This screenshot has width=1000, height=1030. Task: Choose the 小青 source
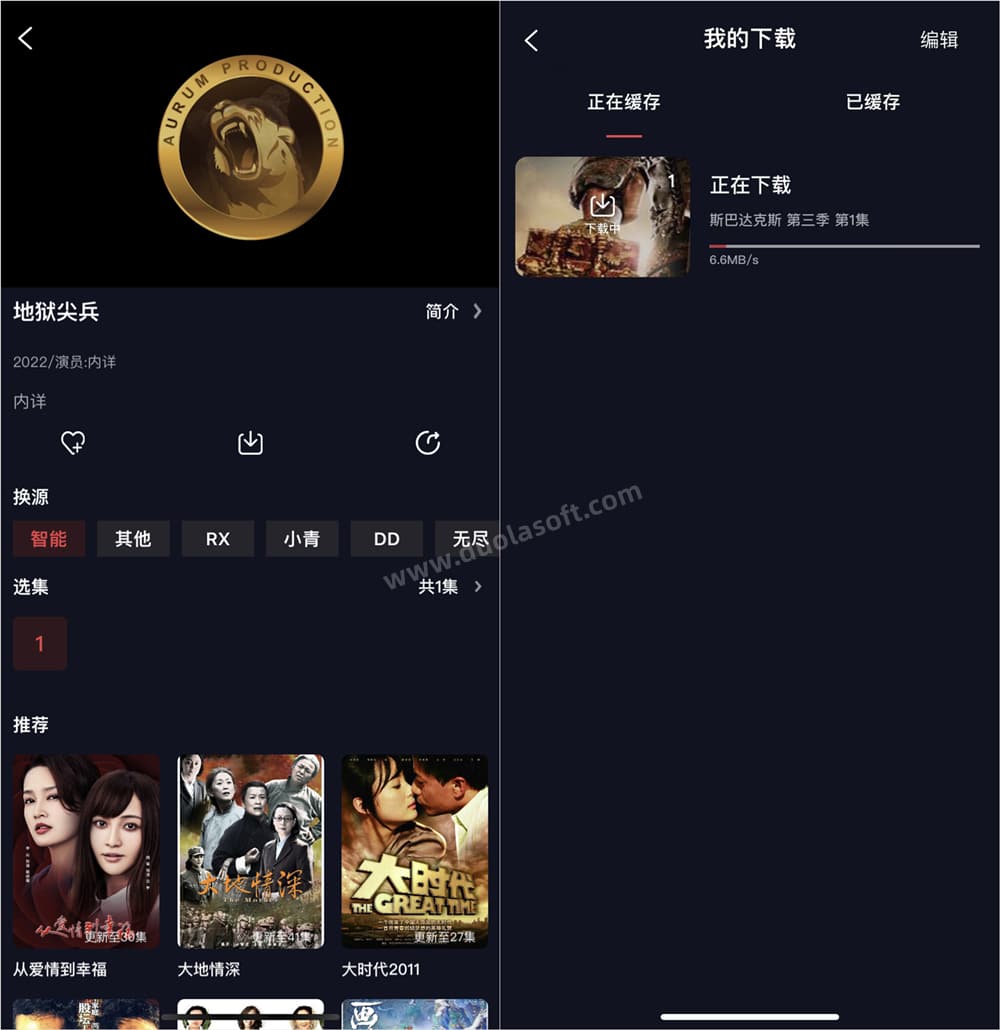point(302,539)
